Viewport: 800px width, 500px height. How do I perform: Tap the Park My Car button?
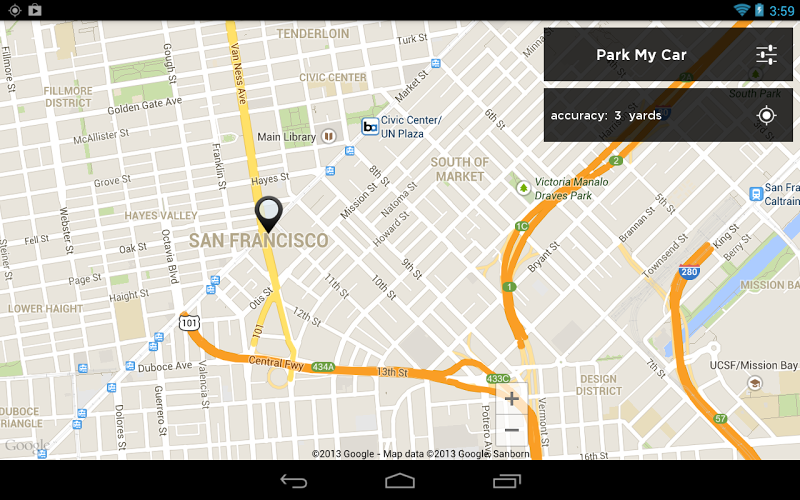pyautogui.click(x=641, y=55)
